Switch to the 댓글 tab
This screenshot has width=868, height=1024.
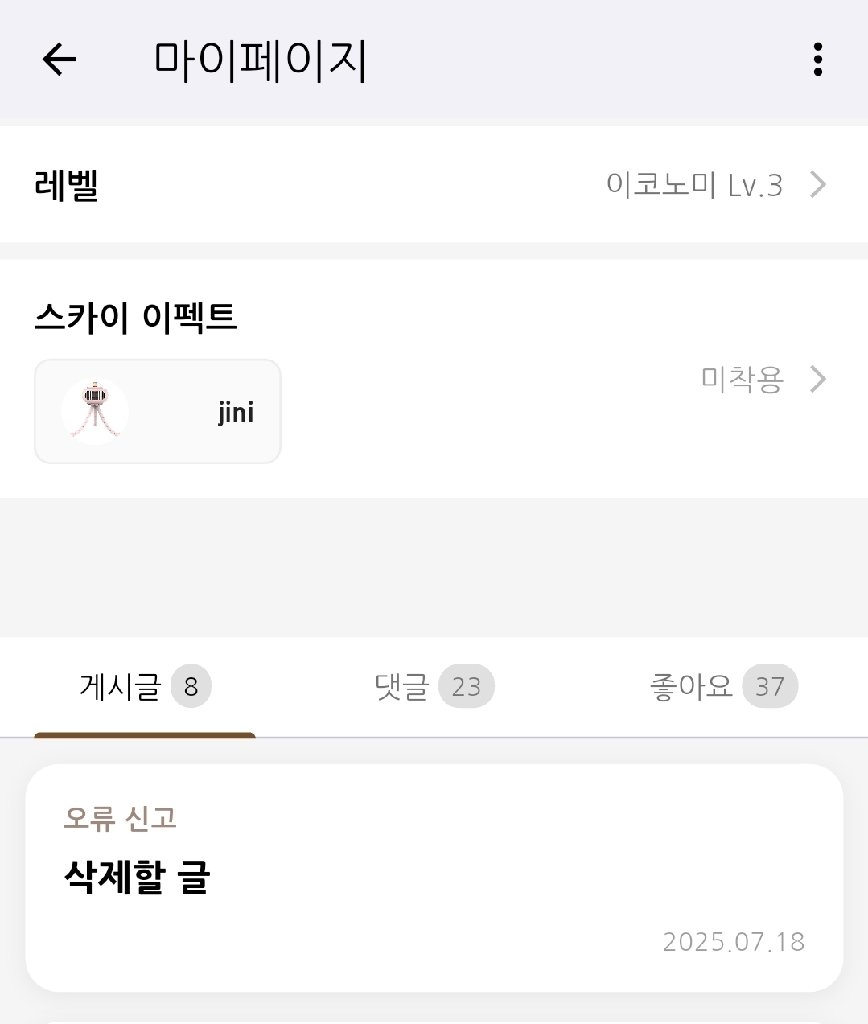(434, 687)
